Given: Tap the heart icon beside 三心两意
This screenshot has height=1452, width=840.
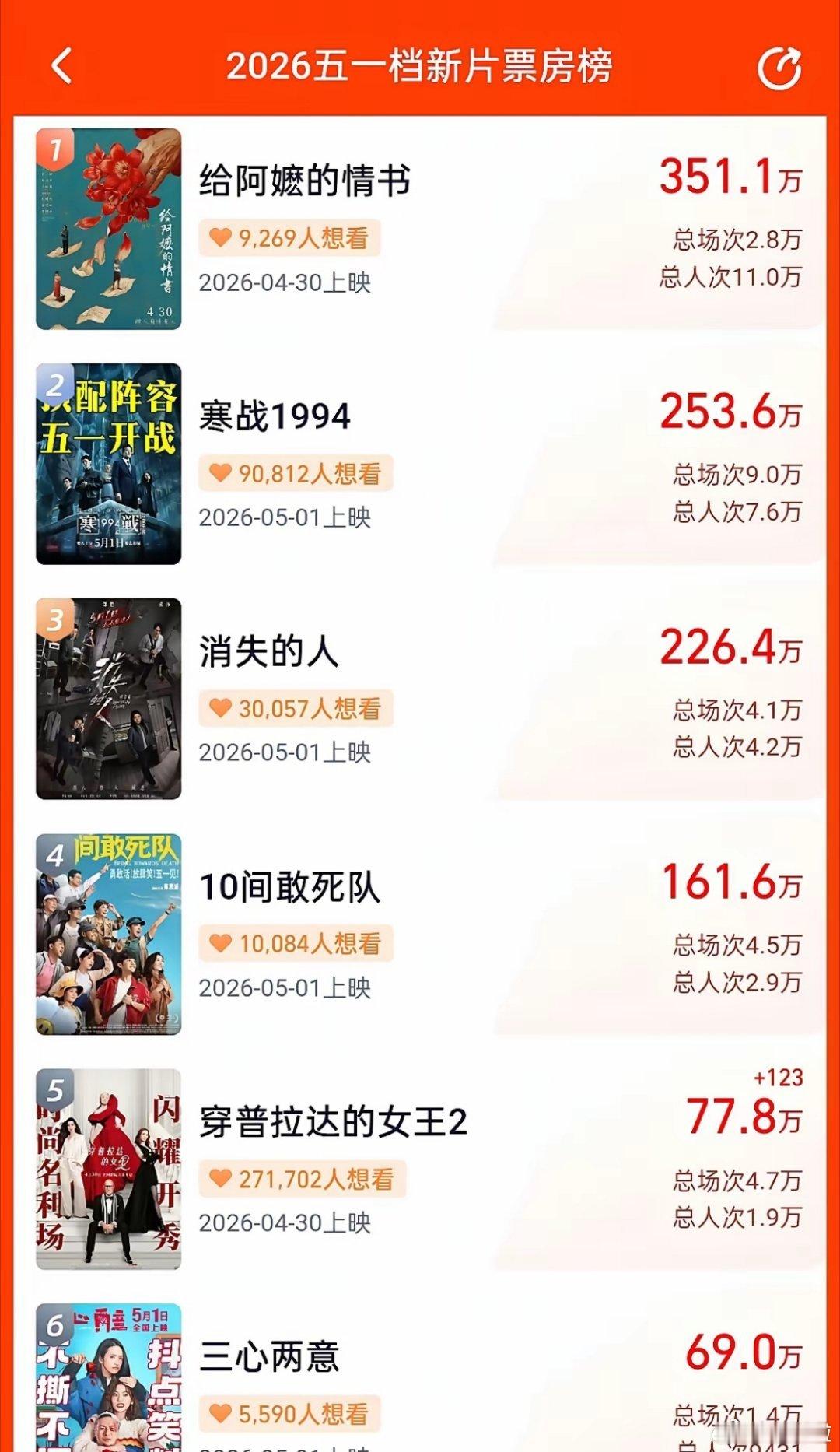Looking at the screenshot, I should [x=221, y=1412].
